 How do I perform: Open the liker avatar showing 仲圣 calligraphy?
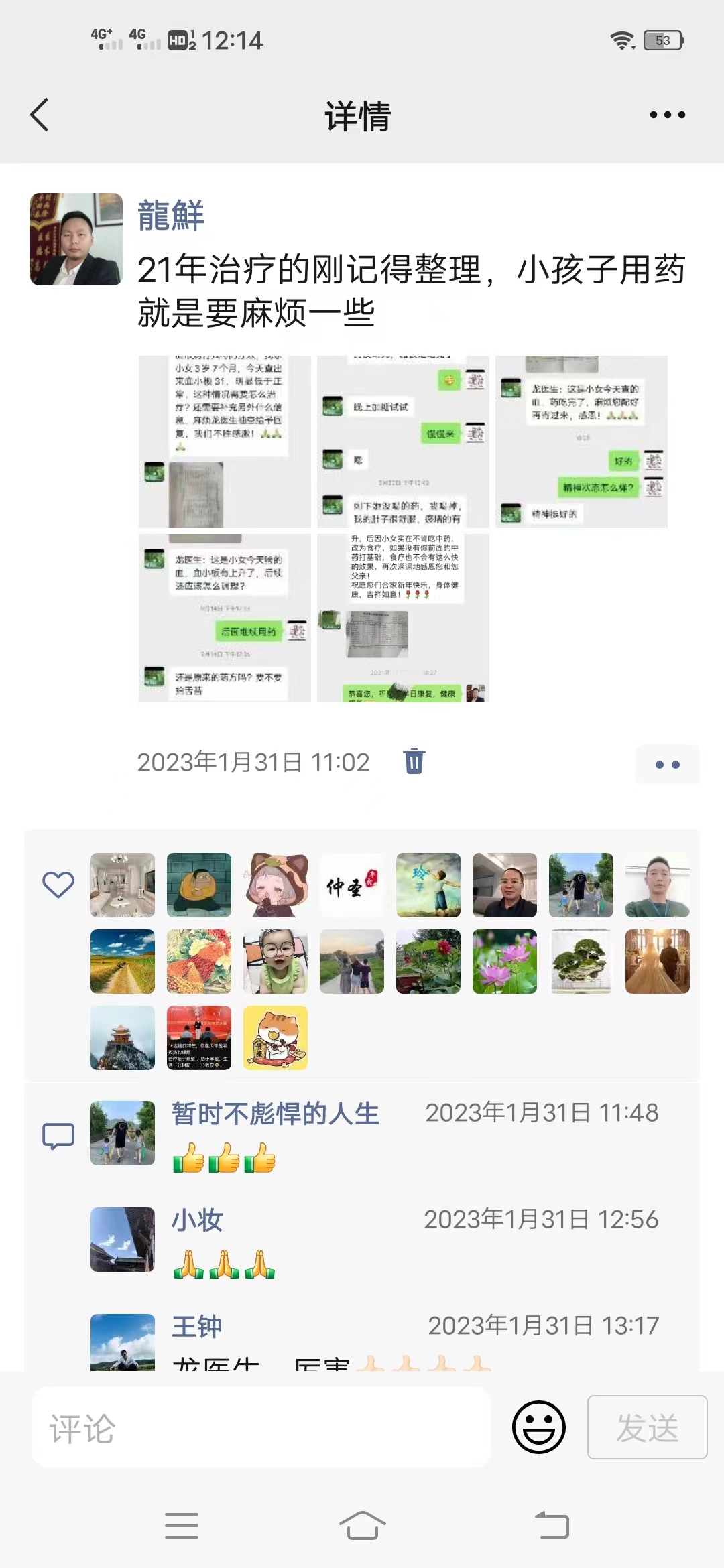coord(352,885)
